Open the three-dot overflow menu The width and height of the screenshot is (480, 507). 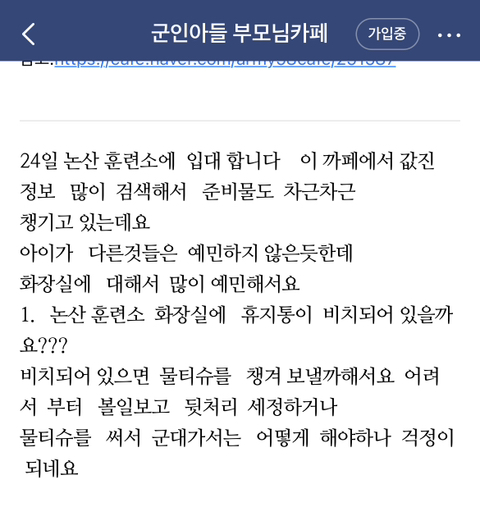coord(449,35)
